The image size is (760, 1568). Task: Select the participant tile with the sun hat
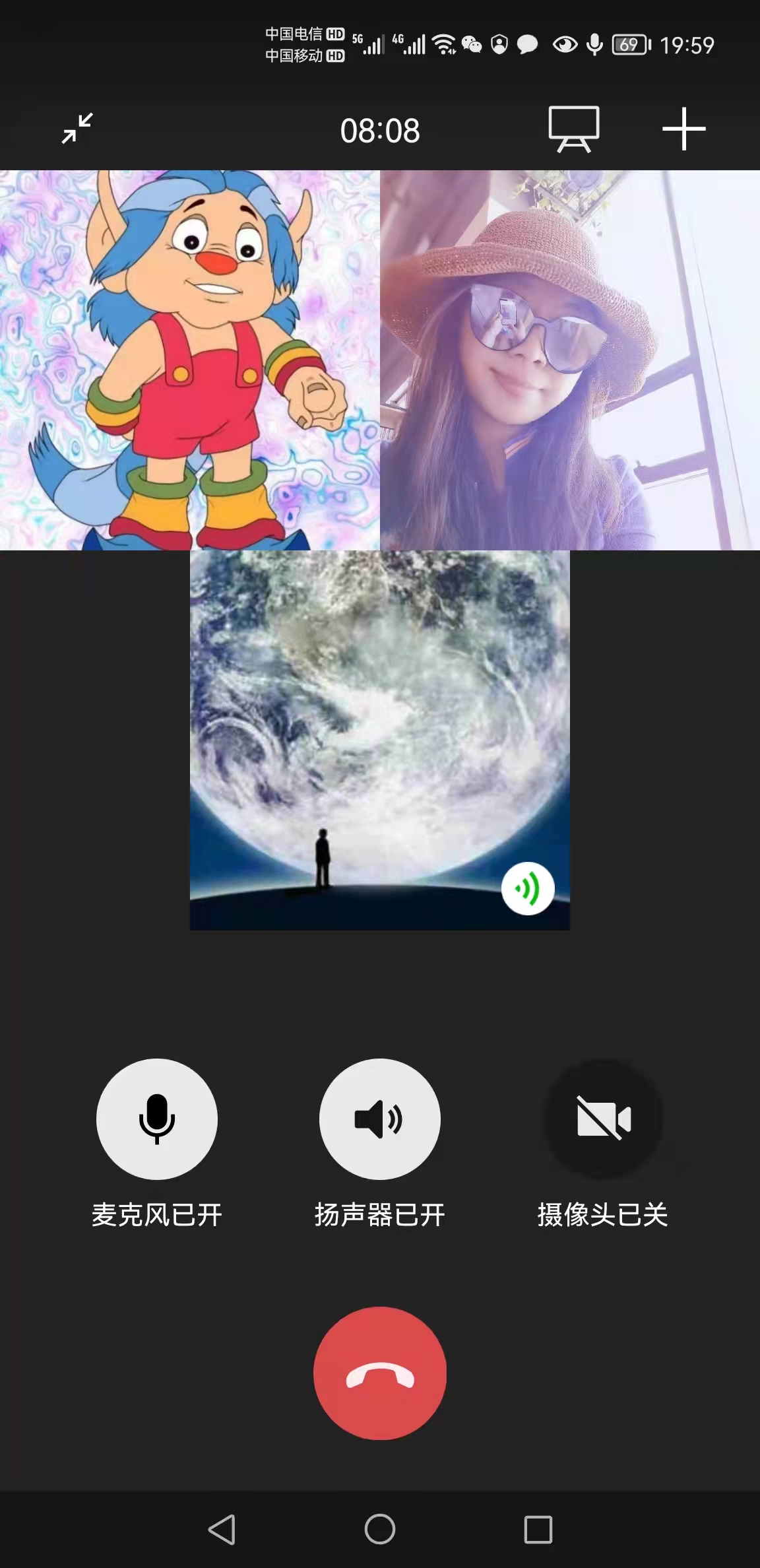coord(570,360)
